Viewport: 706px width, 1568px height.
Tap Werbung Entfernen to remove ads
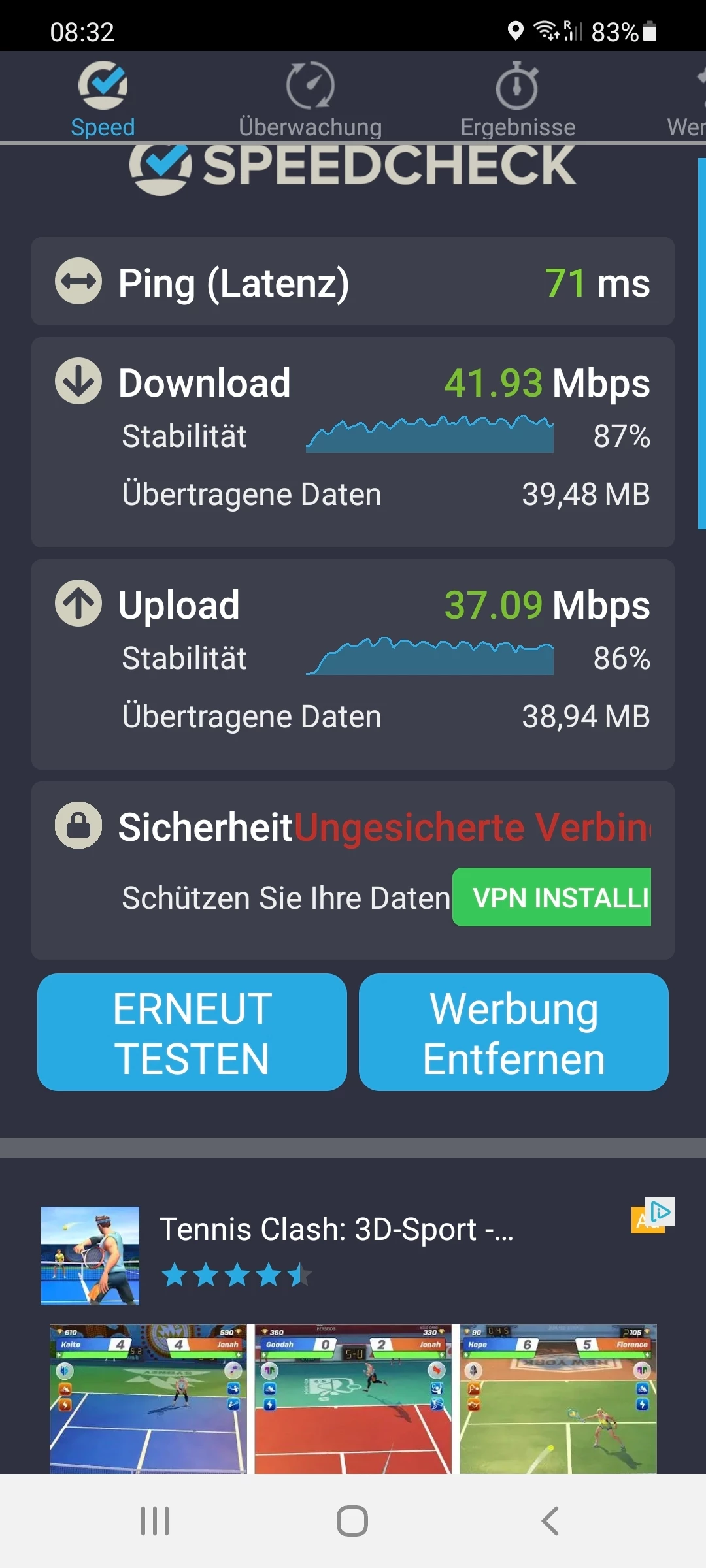[514, 1032]
